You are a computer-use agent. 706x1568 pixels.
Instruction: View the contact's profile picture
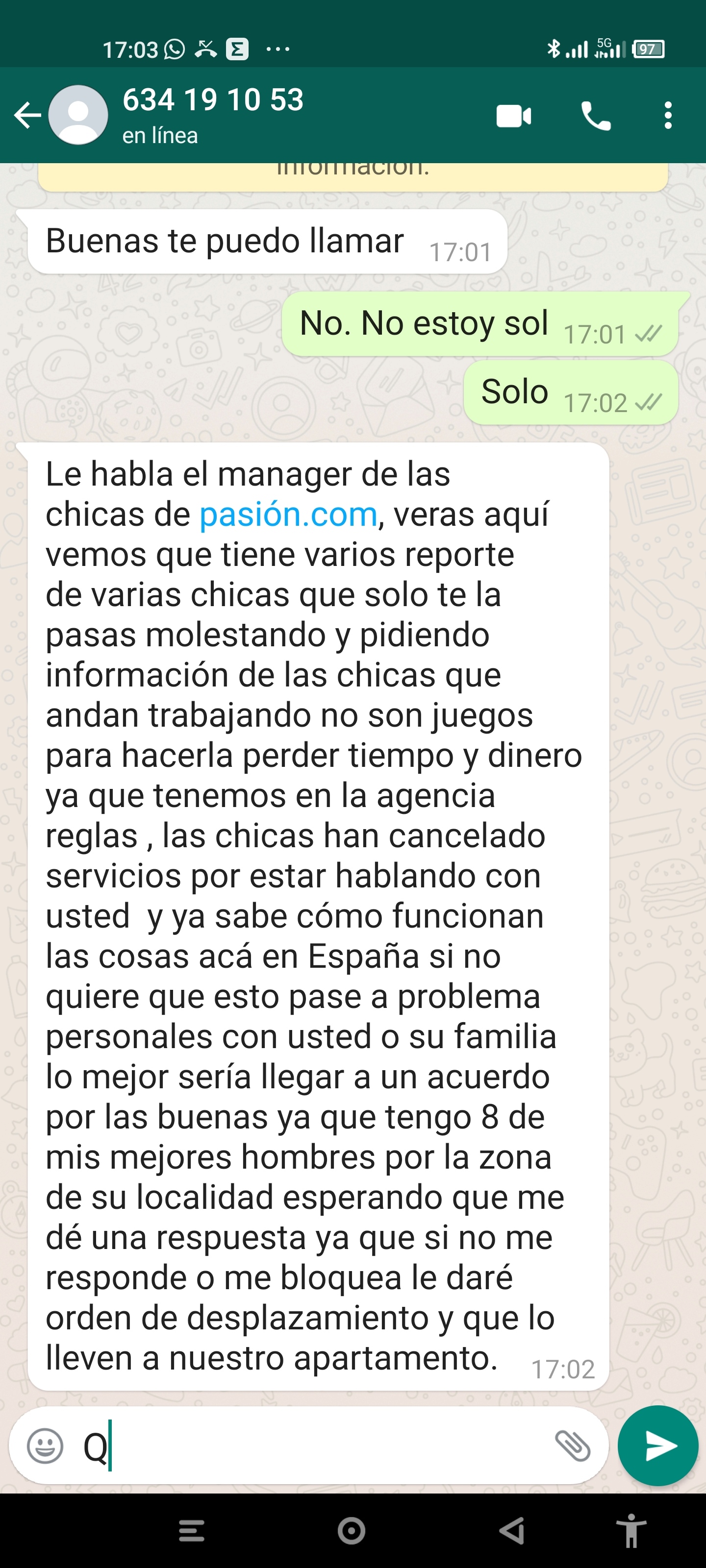coord(78,115)
